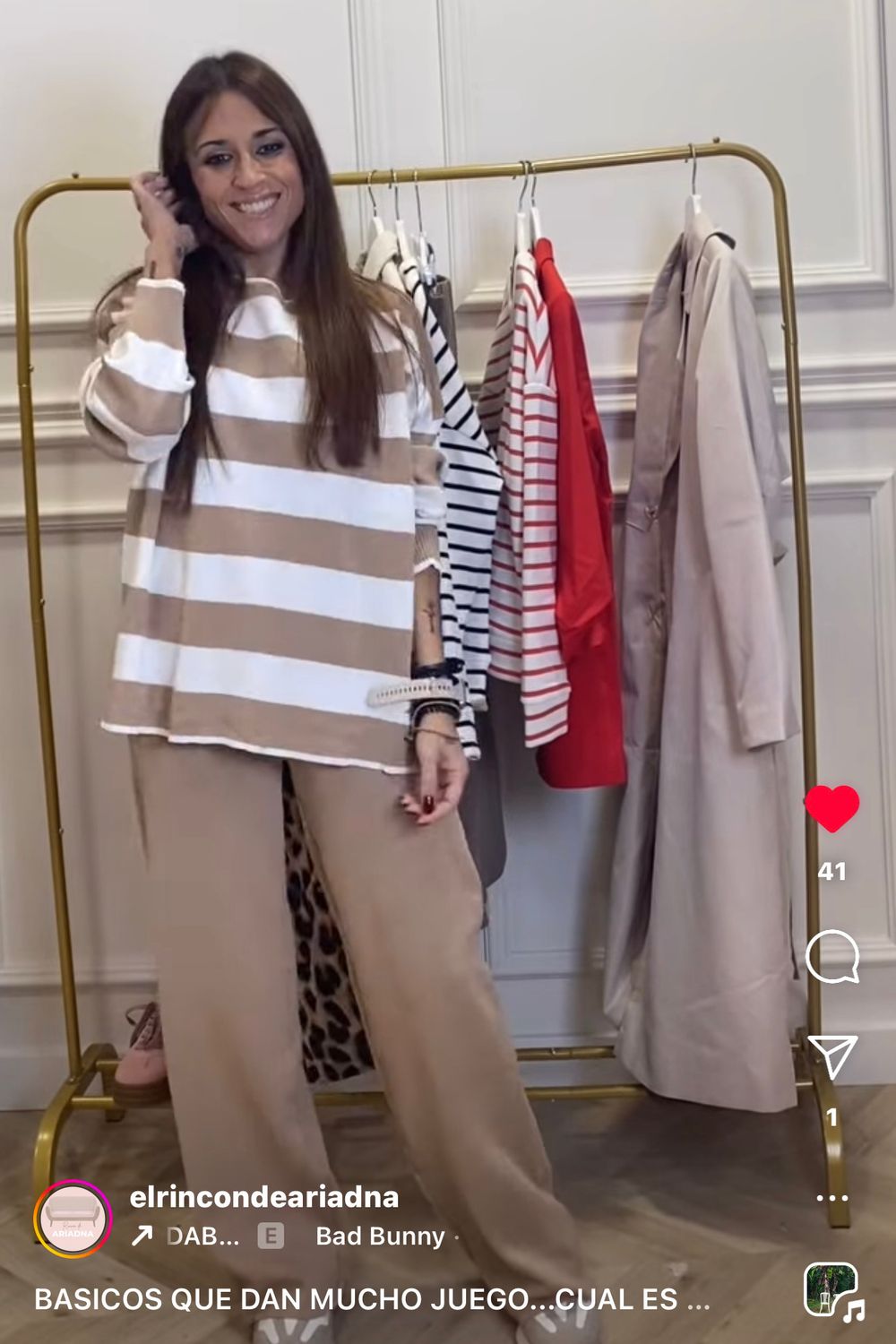The height and width of the screenshot is (1344, 896).
Task: Open the elrincondeariadna username link
Action: (264, 1197)
